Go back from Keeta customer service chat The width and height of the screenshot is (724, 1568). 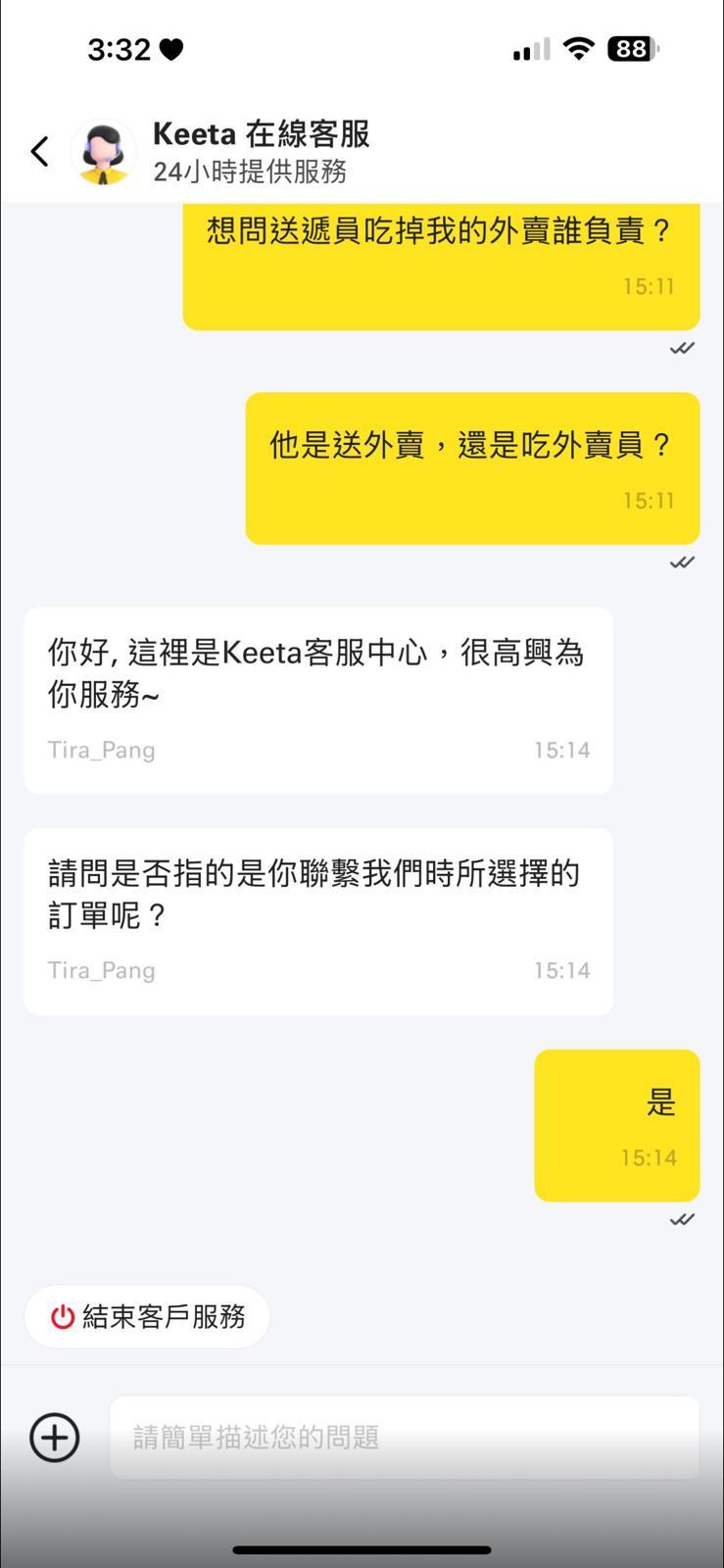click(39, 151)
